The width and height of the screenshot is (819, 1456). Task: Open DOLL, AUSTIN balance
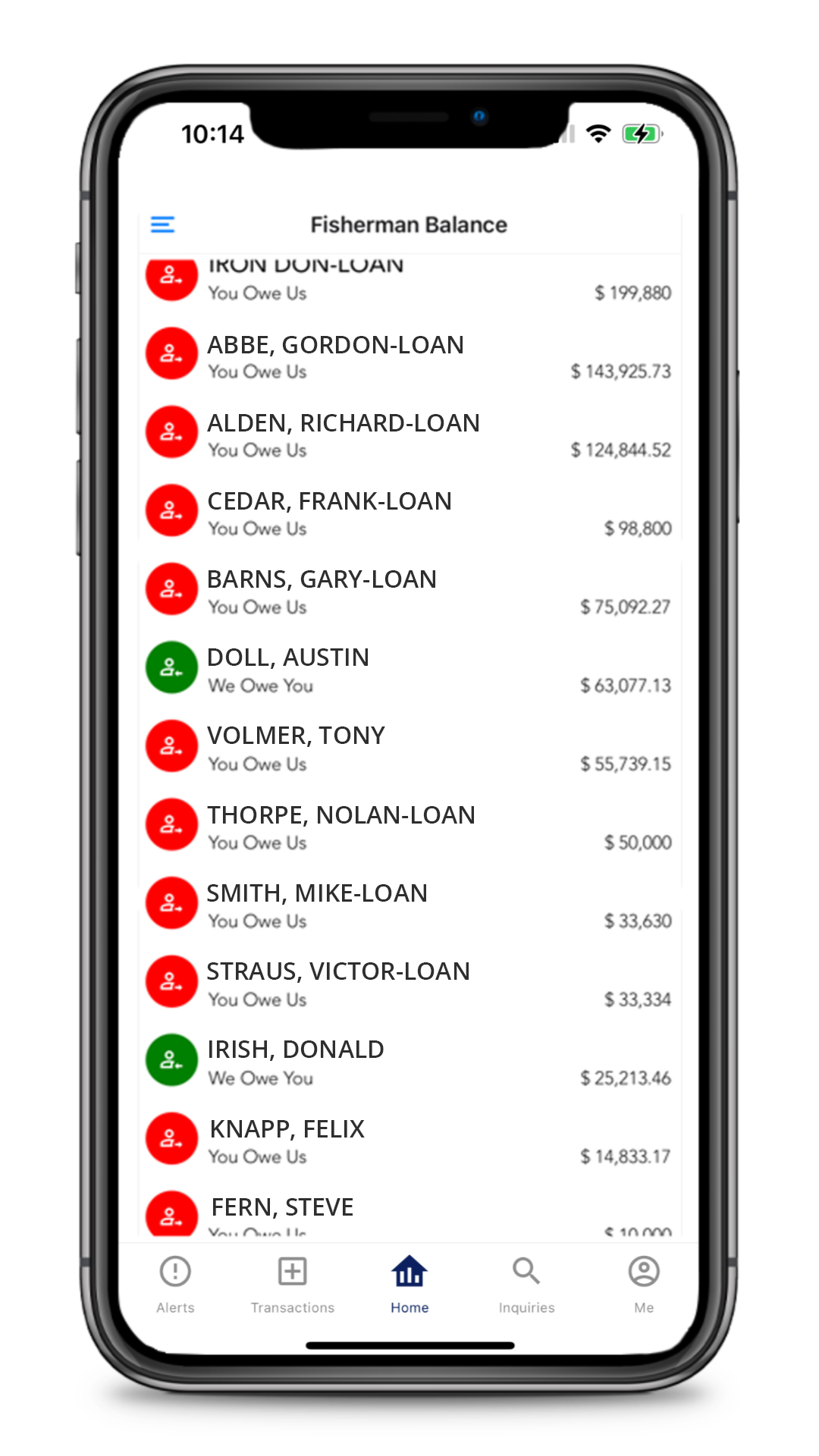tap(409, 669)
